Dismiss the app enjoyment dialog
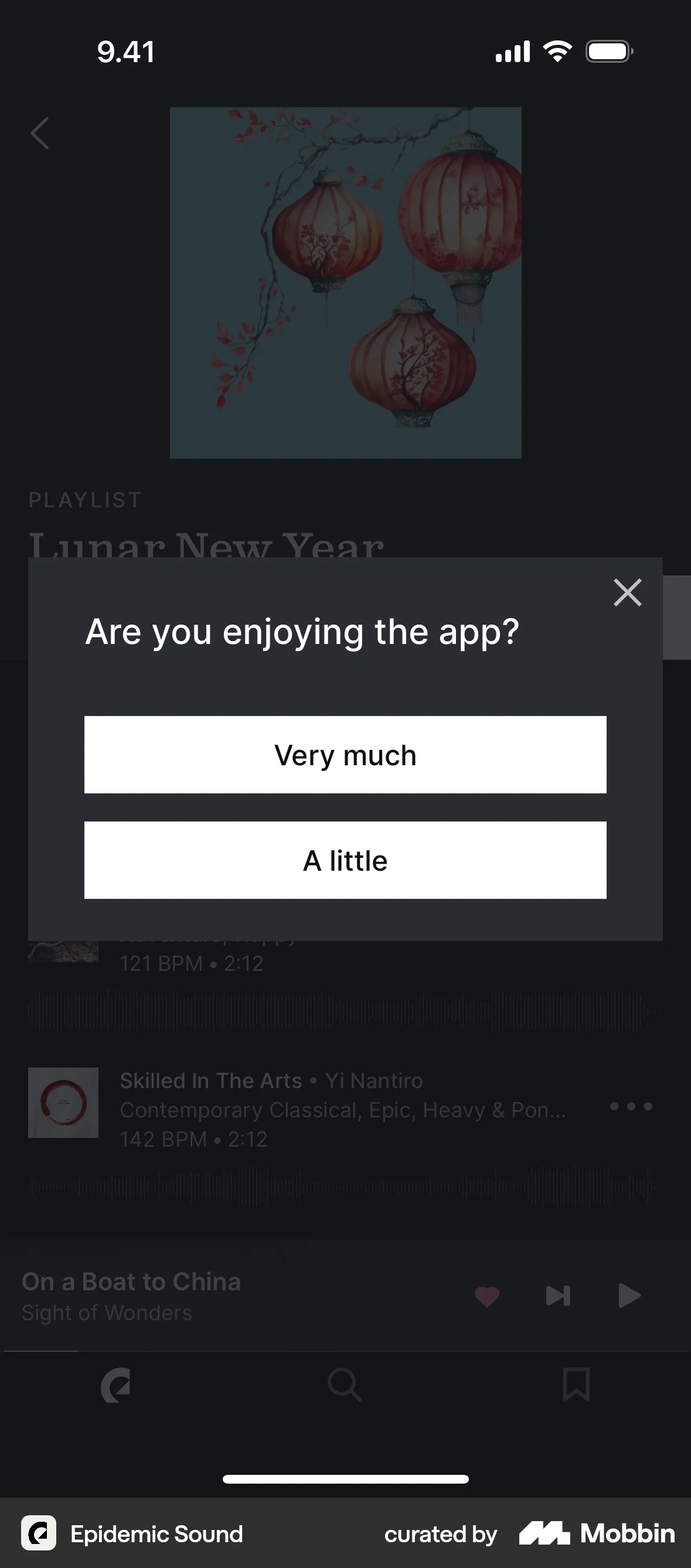This screenshot has height=1568, width=691. pyautogui.click(x=627, y=592)
